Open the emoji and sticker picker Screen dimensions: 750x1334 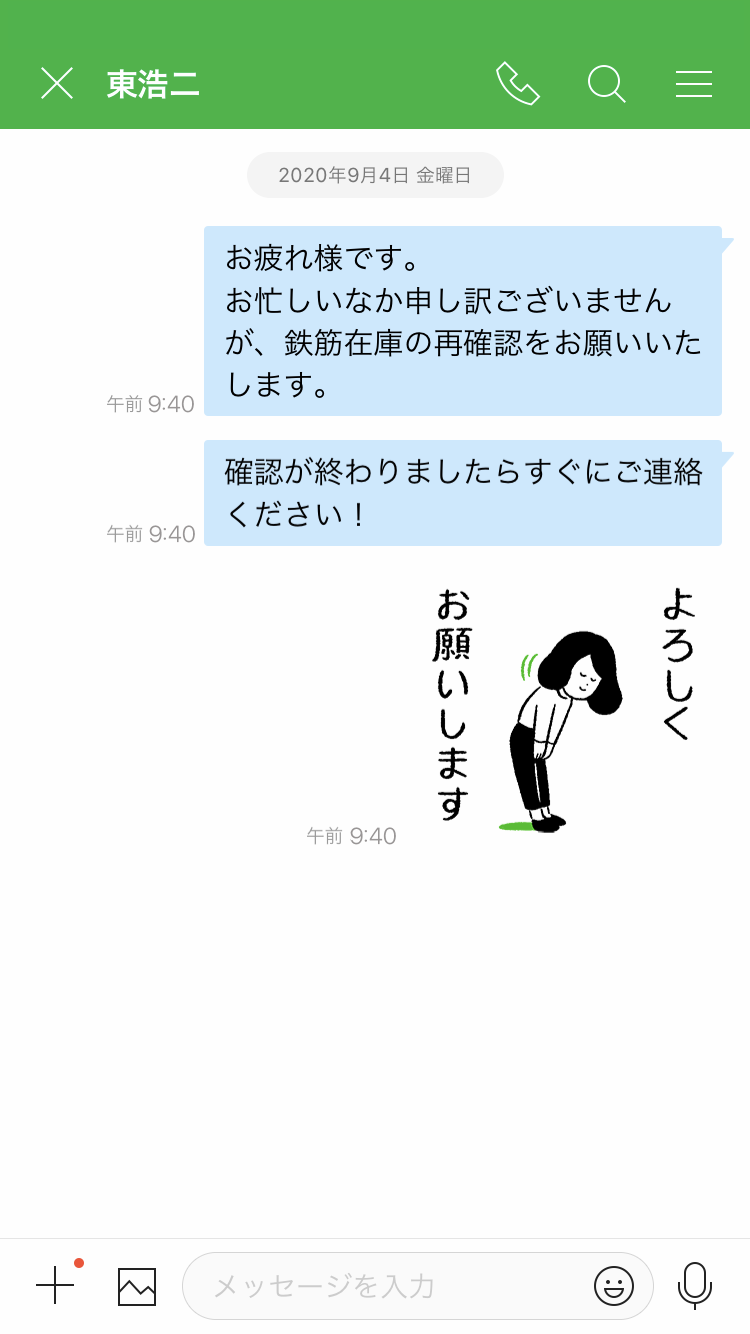(613, 1286)
